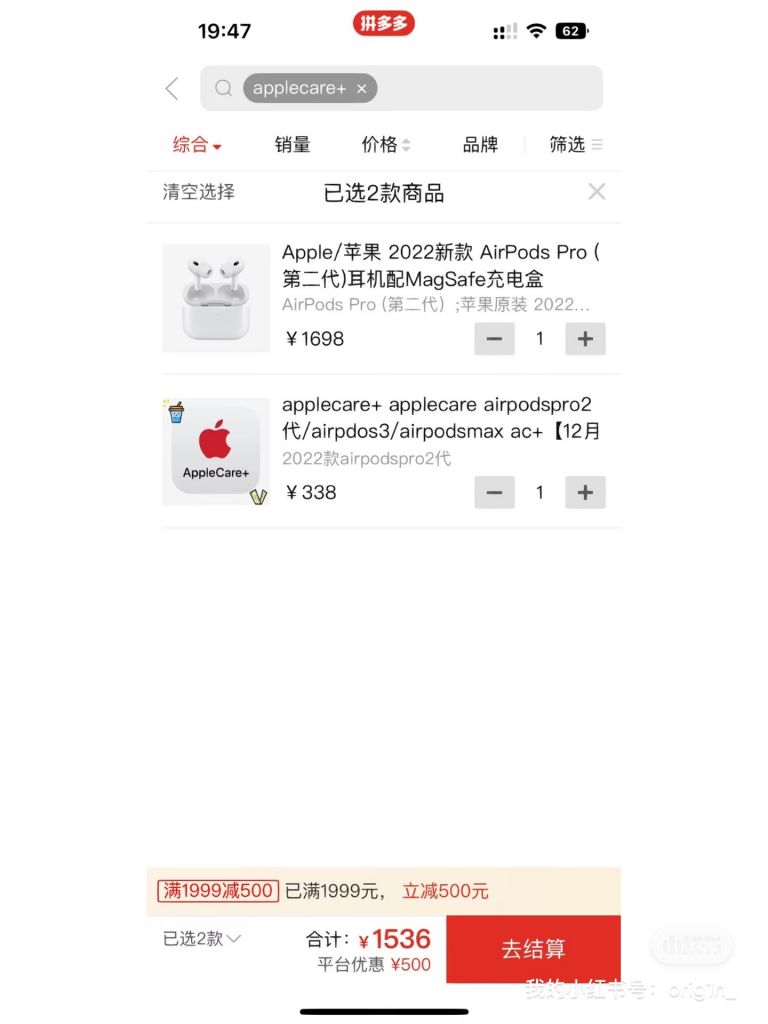The image size is (768, 1024).
Task: Tap 去结算 to proceed to checkout
Action: tap(533, 949)
